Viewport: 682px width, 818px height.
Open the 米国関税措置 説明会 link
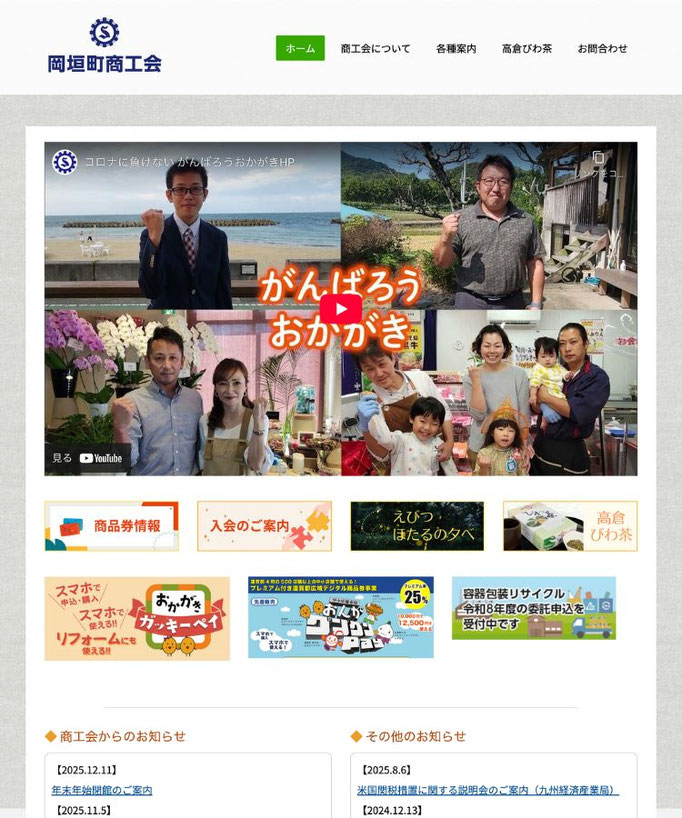tap(487, 790)
